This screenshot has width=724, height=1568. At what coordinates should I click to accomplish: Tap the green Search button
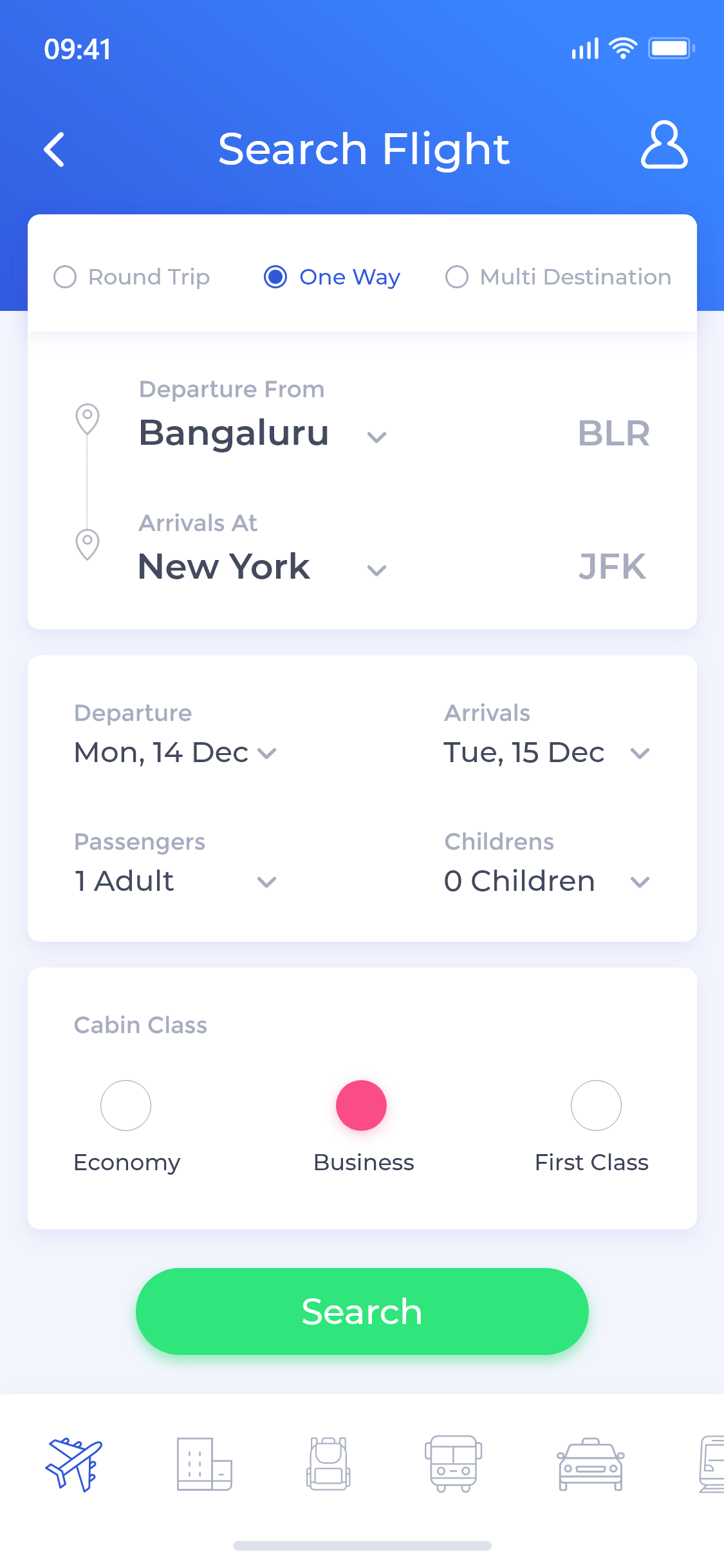click(x=362, y=1311)
